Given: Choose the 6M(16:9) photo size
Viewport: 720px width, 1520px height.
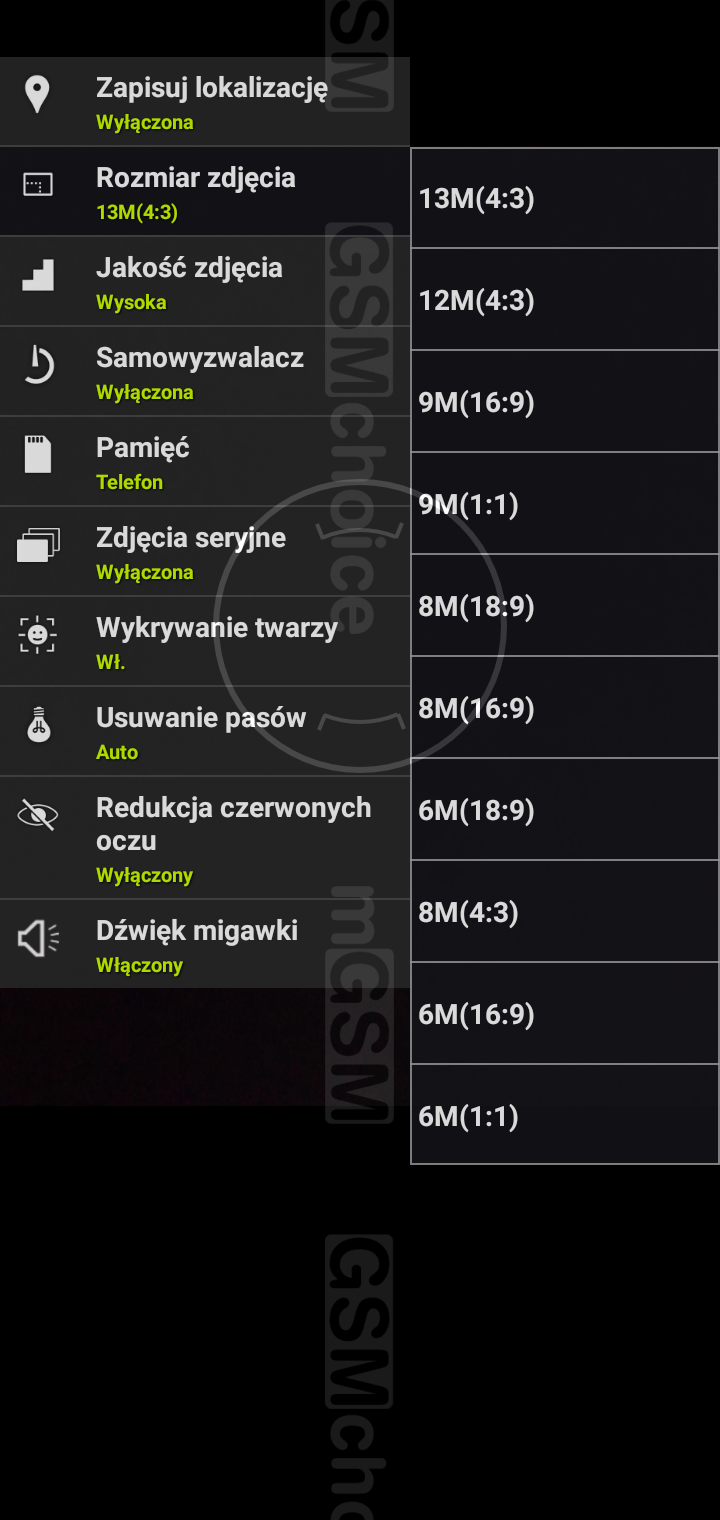Looking at the screenshot, I should [x=564, y=1014].
